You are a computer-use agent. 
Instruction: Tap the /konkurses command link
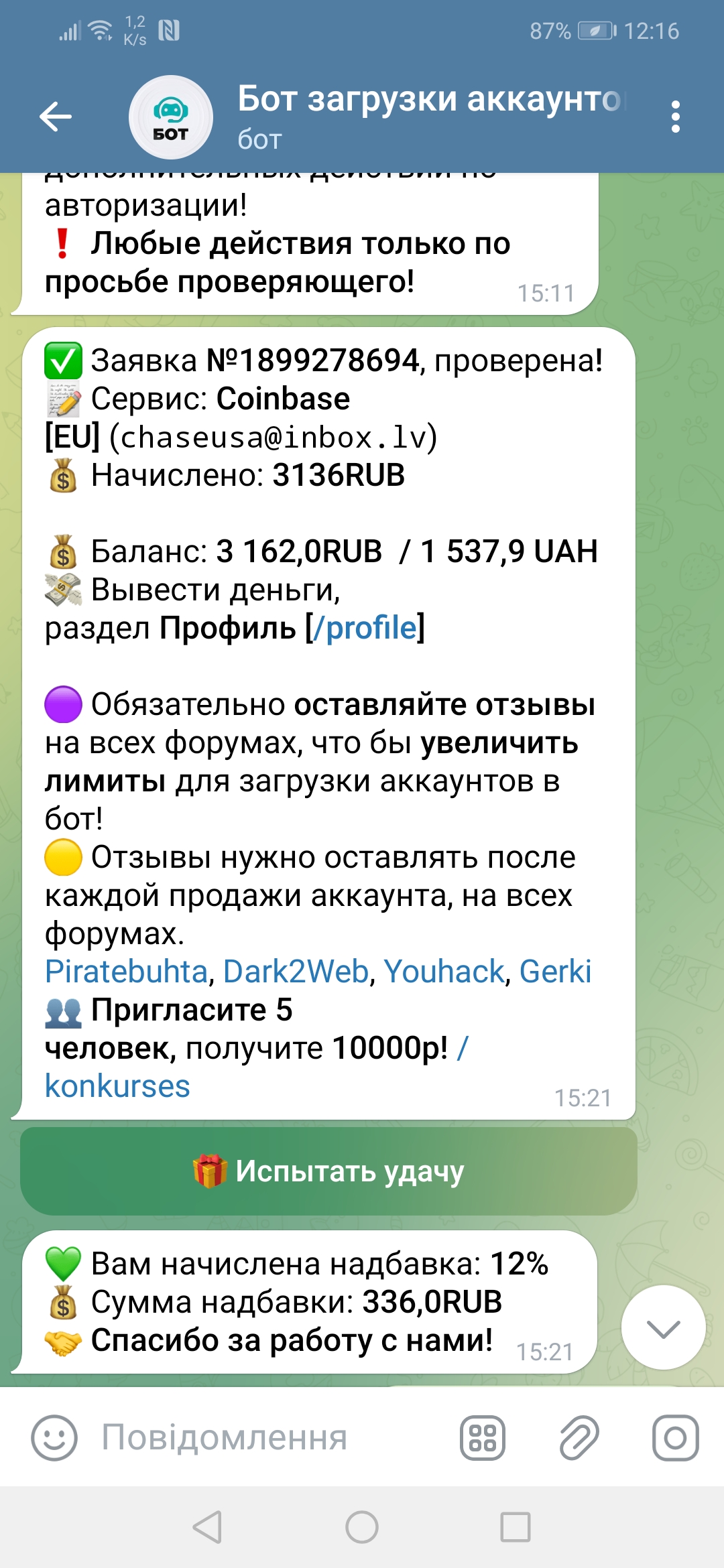[x=117, y=1086]
